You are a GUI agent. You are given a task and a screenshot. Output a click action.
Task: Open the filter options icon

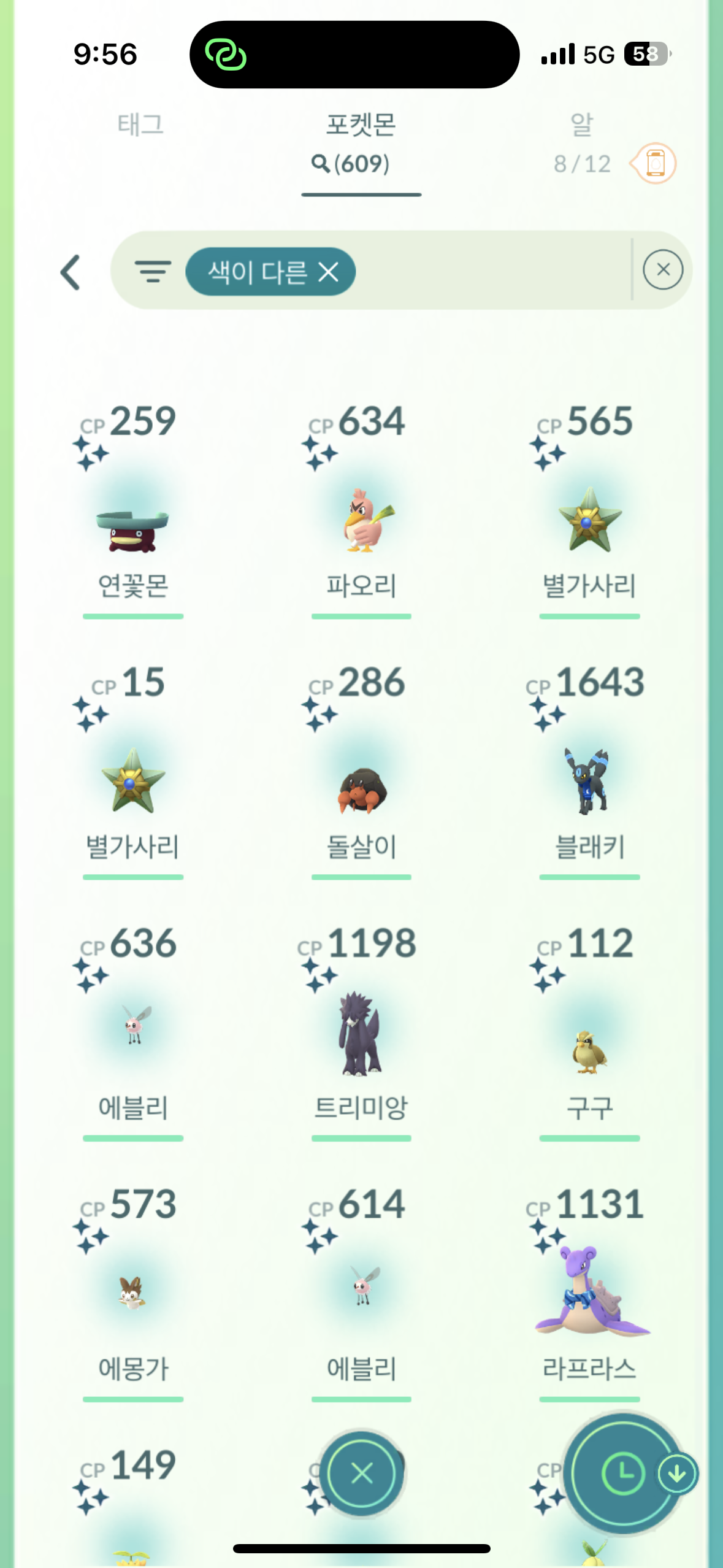coord(153,271)
